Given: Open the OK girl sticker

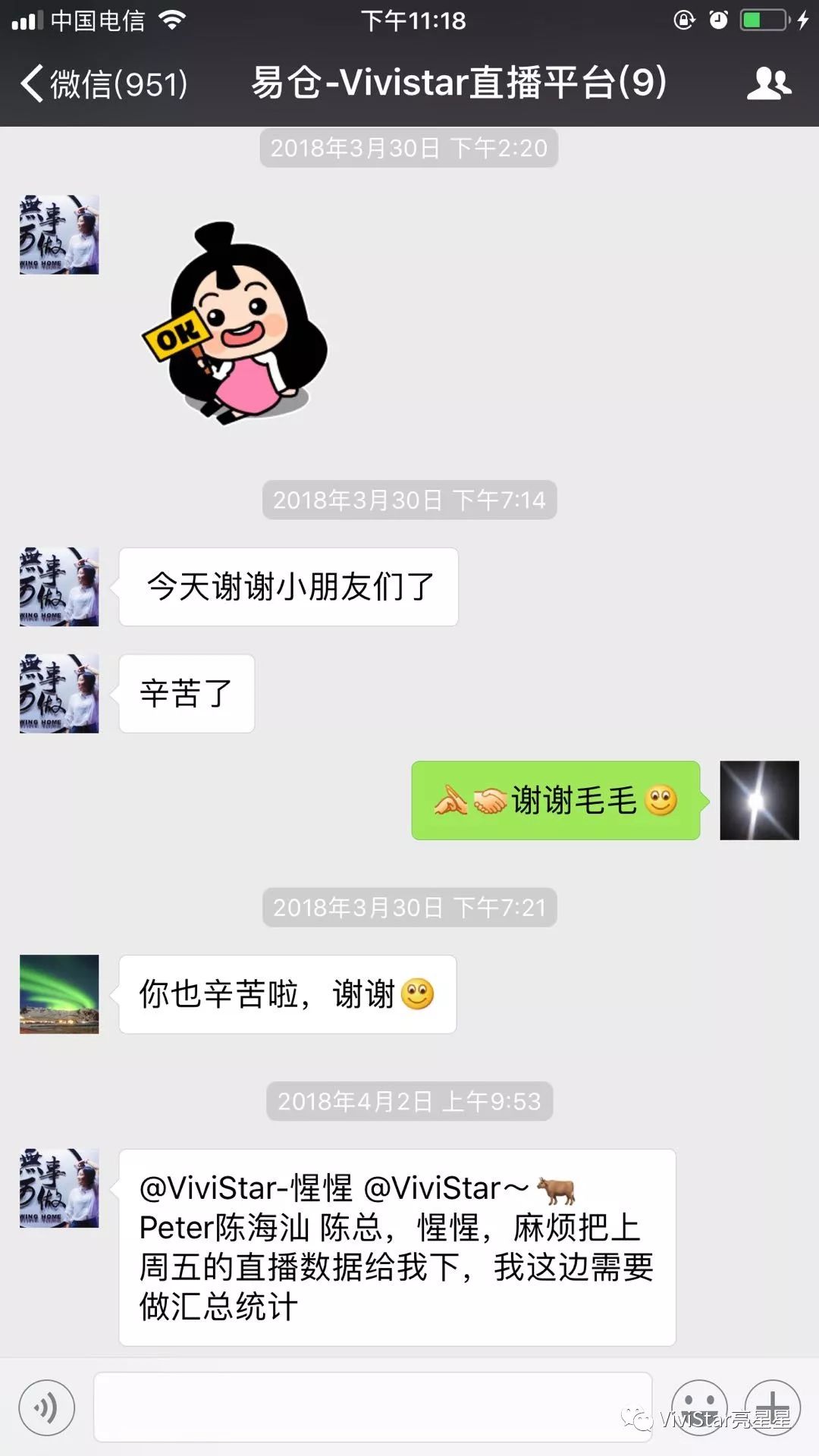Looking at the screenshot, I should tap(234, 323).
